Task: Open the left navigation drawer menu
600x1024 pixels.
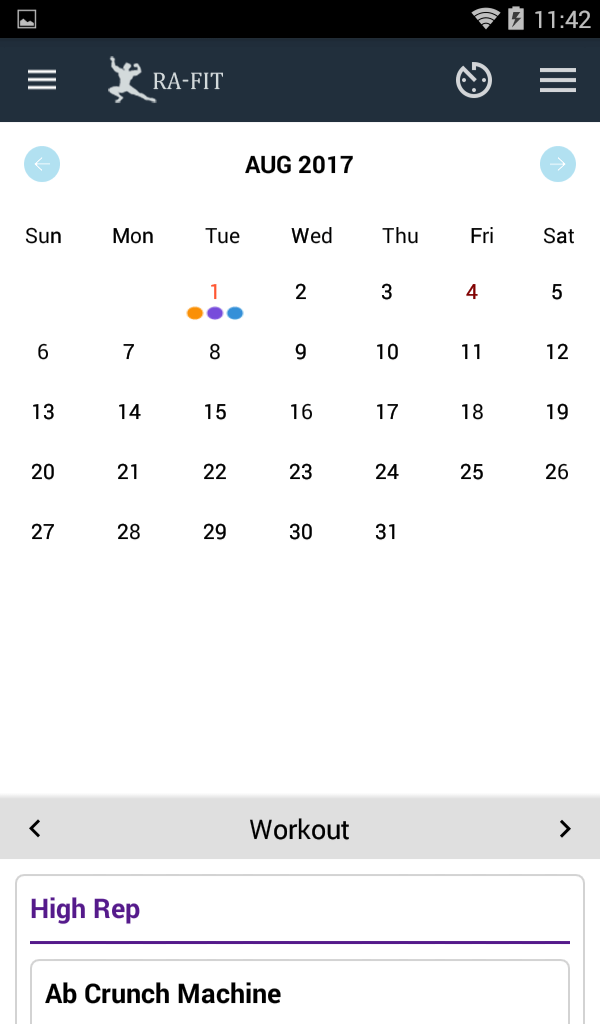Action: point(42,81)
